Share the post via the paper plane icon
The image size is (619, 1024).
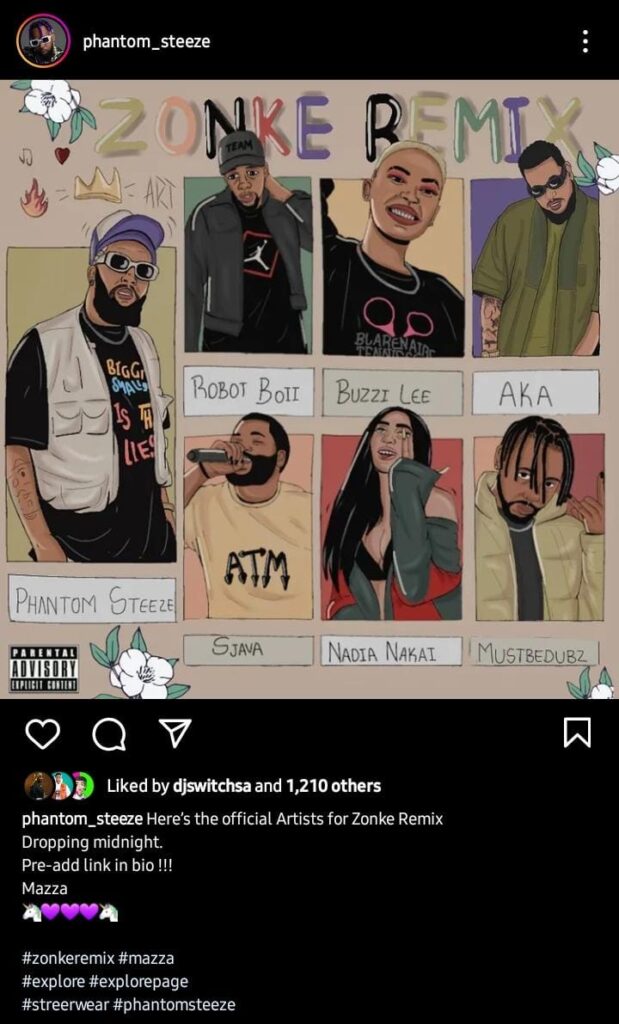(x=174, y=733)
